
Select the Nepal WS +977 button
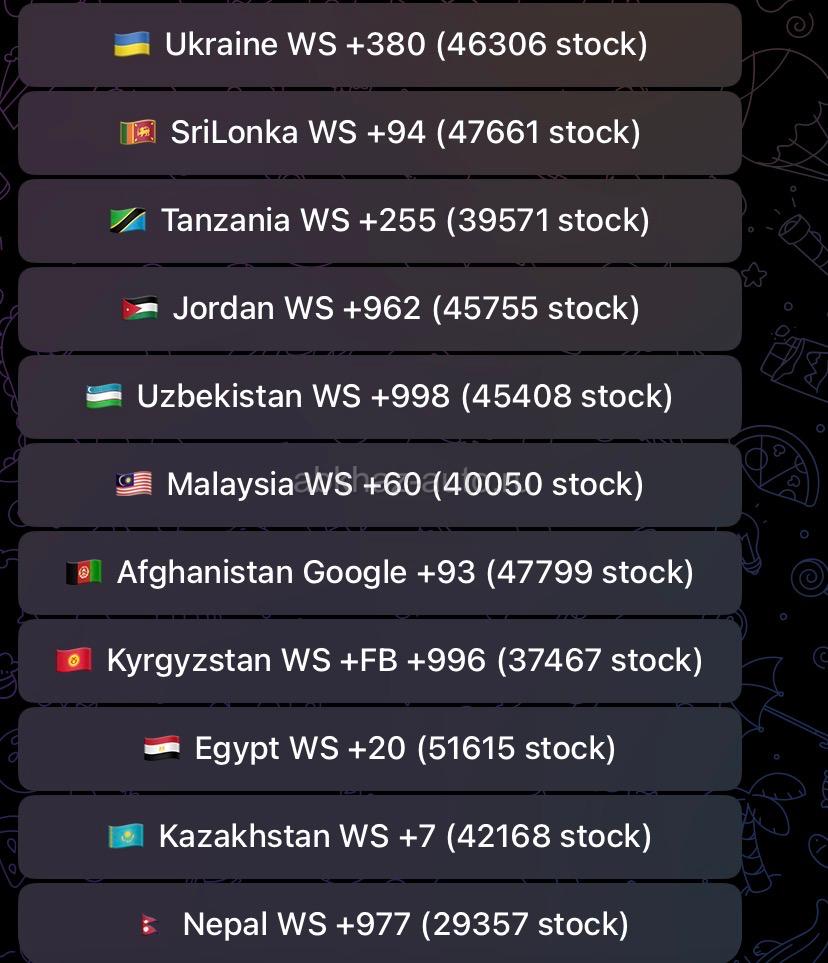380,925
